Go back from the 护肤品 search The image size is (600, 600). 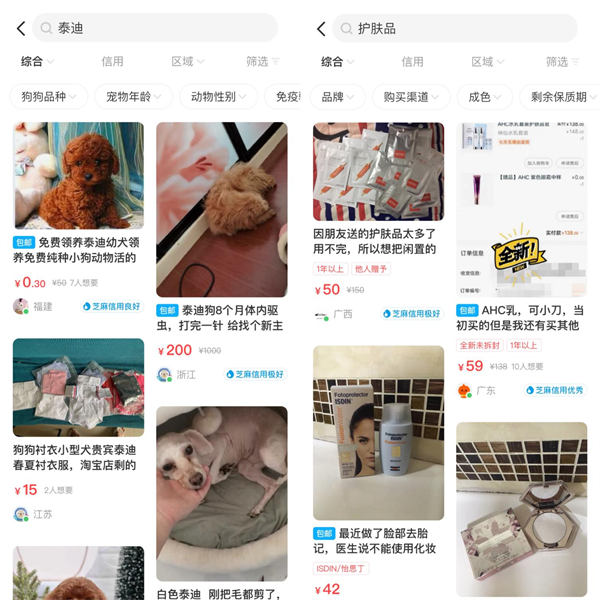(320, 28)
